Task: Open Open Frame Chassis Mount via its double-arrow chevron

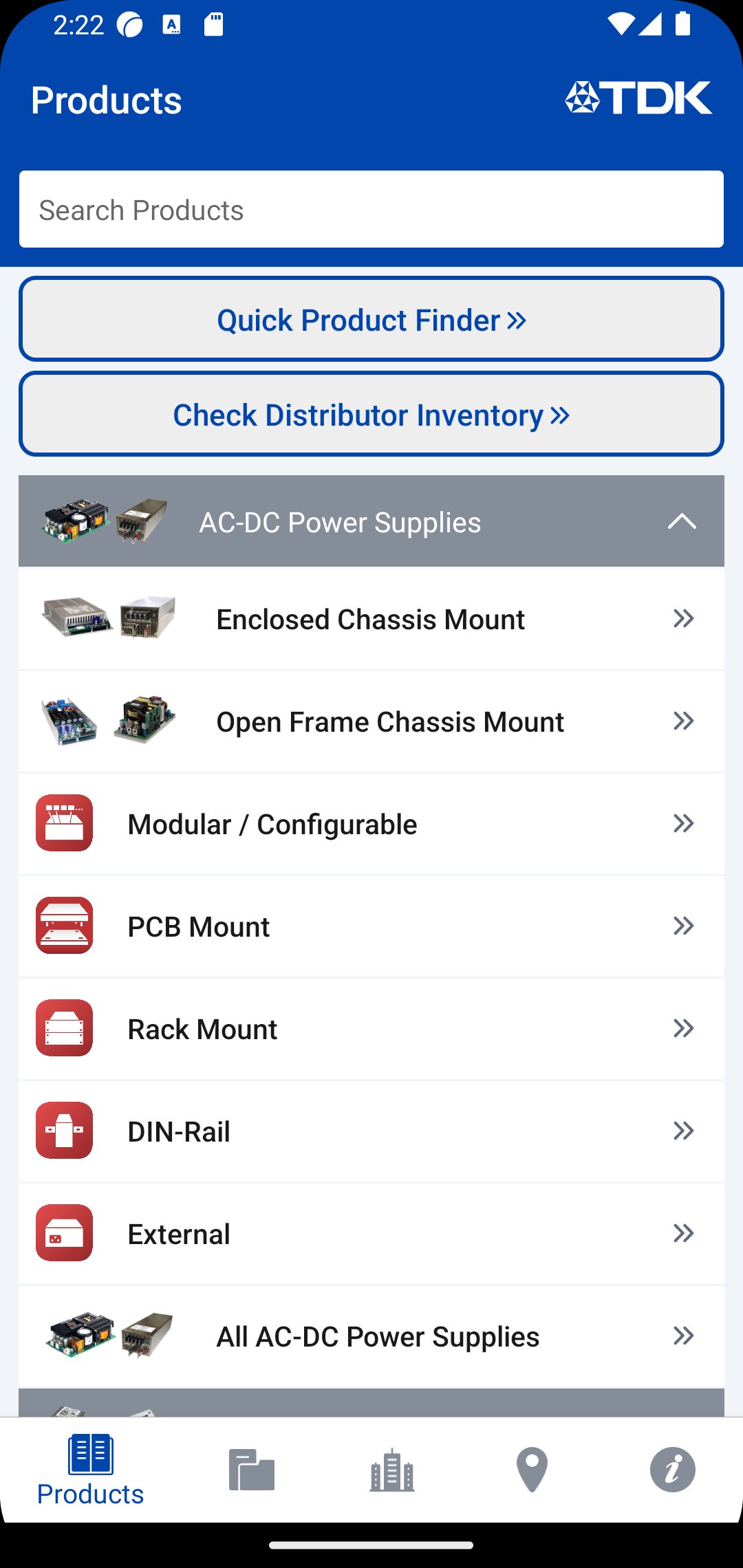Action: [x=685, y=721]
